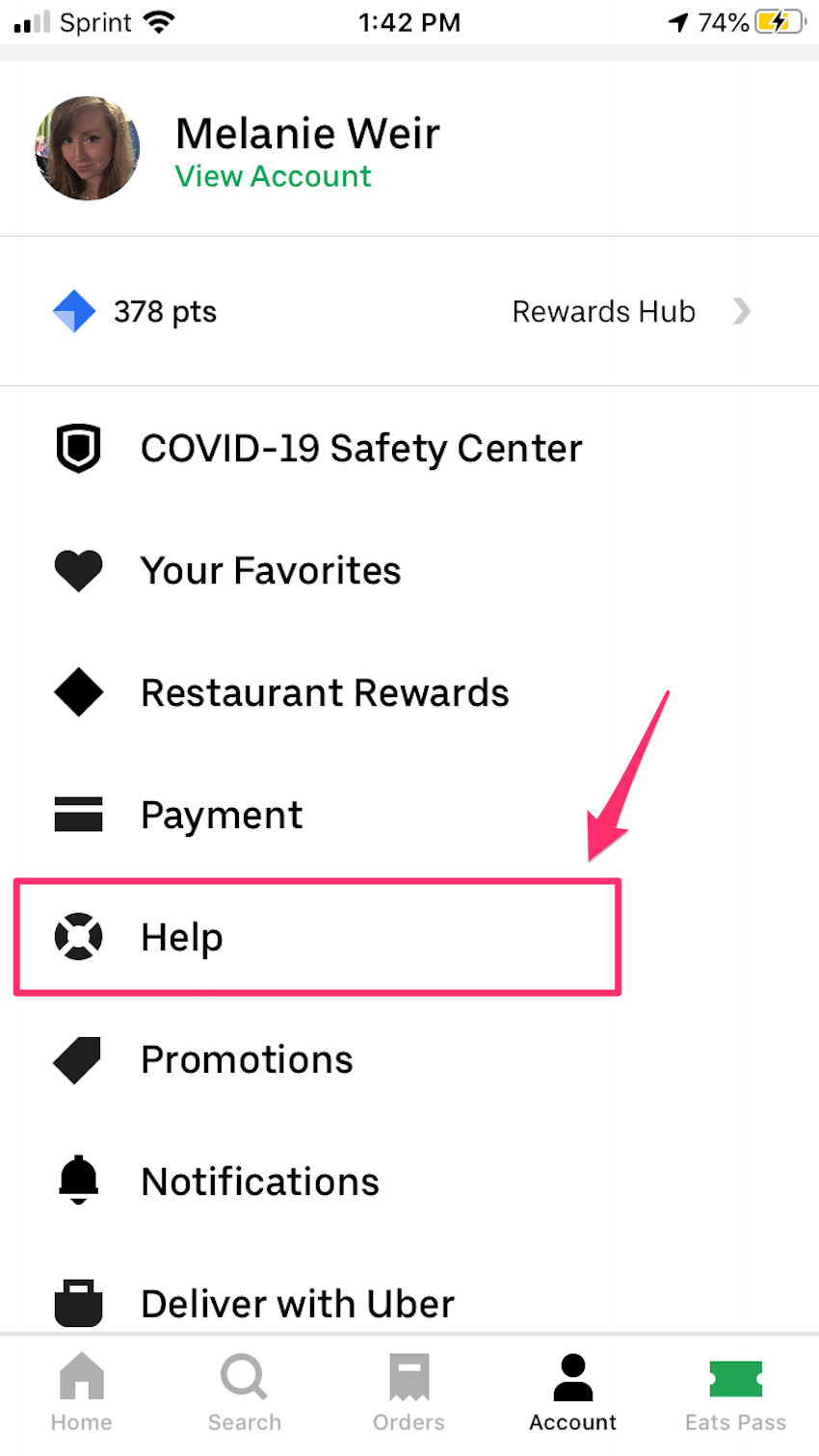Select the Help option
Viewport: 819px width, 1456px height.
(182, 938)
